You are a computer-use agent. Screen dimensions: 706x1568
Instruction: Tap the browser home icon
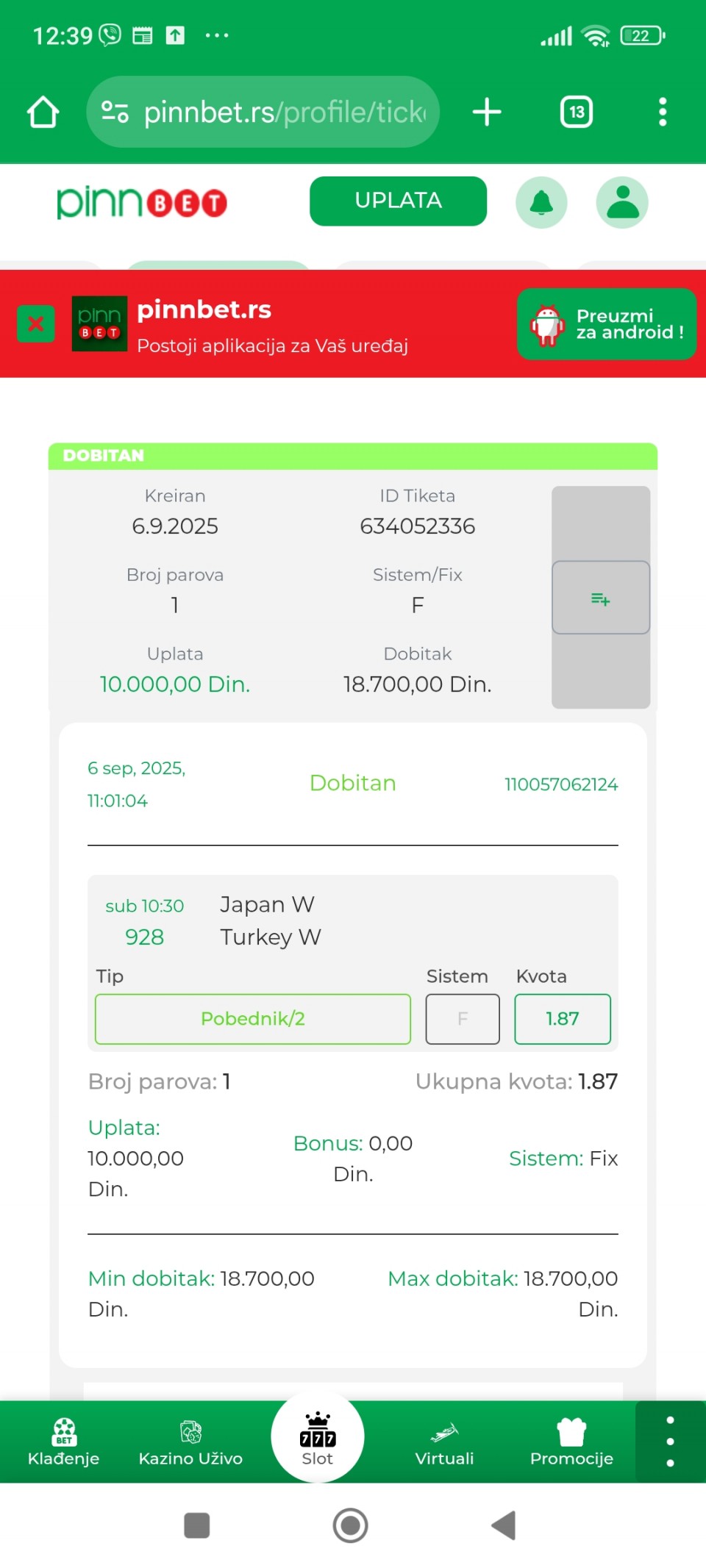click(43, 112)
